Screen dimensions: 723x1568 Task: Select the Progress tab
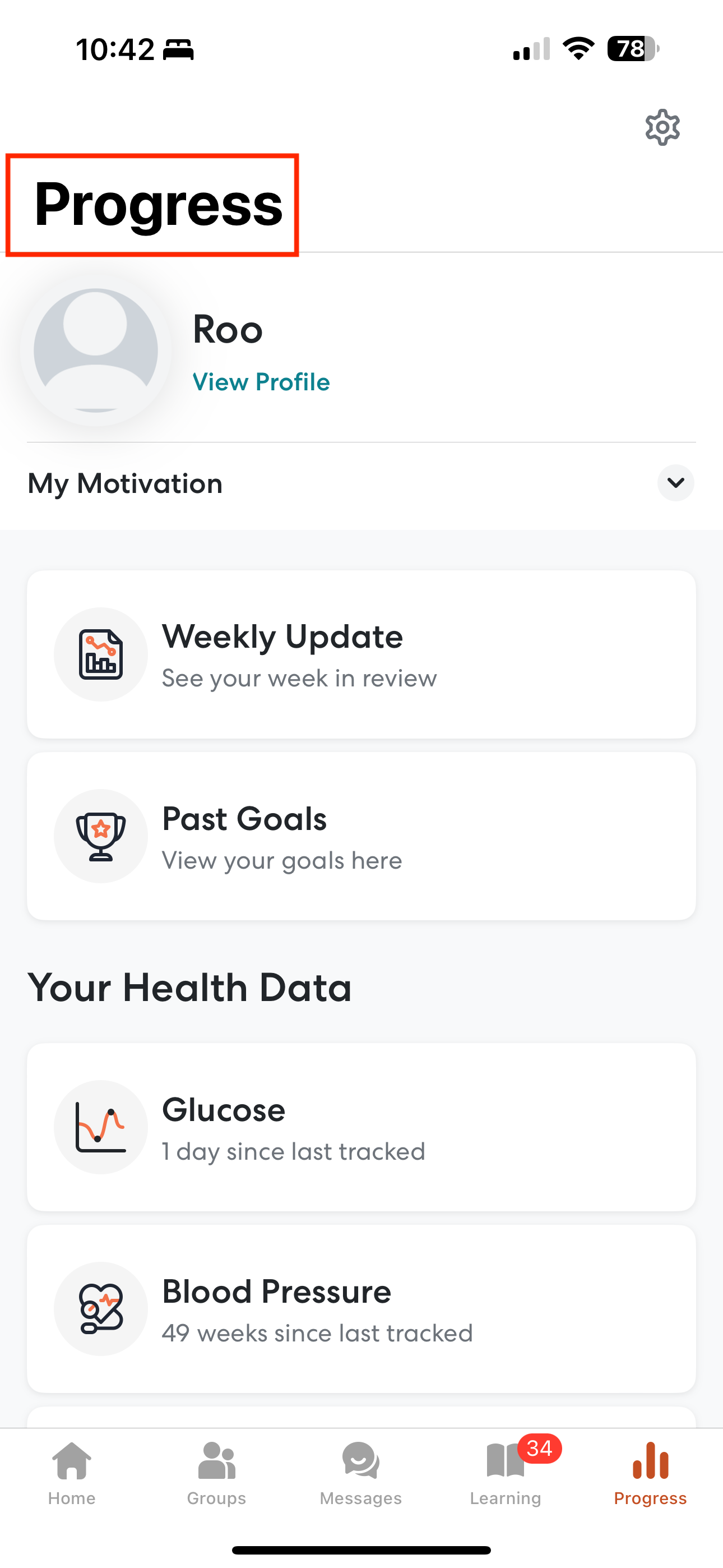pos(650,1473)
